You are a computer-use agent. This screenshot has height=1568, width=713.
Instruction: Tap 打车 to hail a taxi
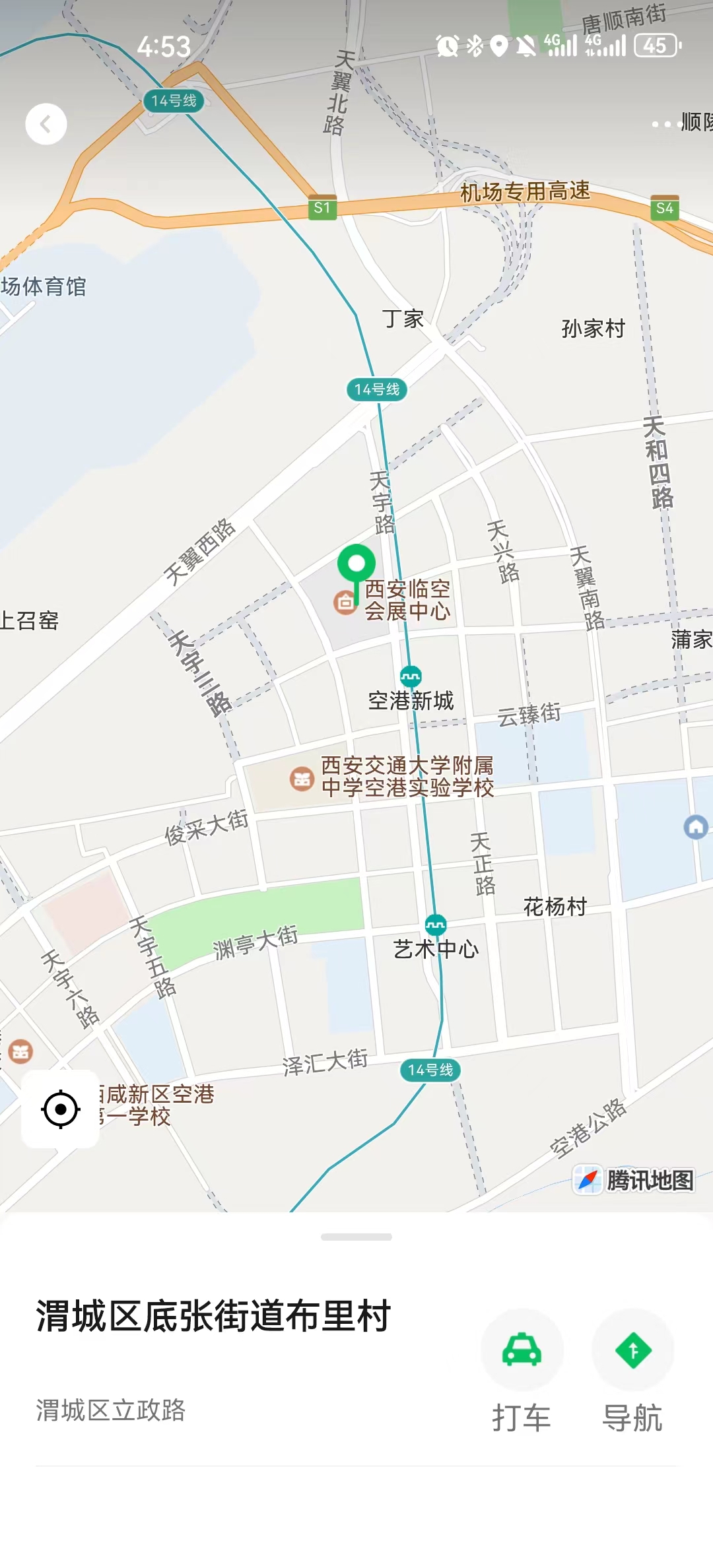(522, 1351)
